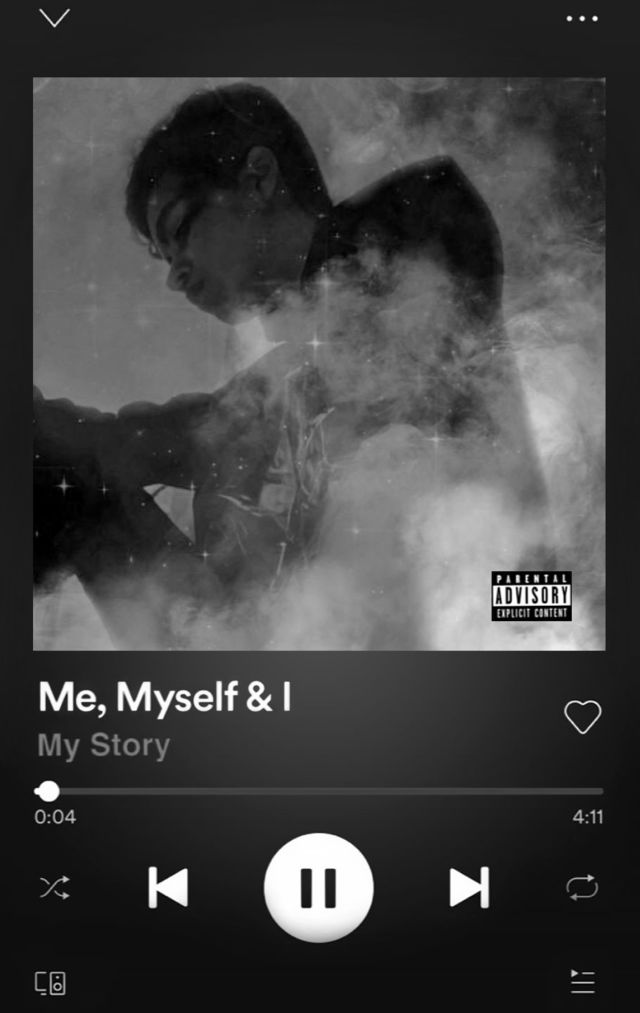Toggle shuffle mode

tap(54, 887)
